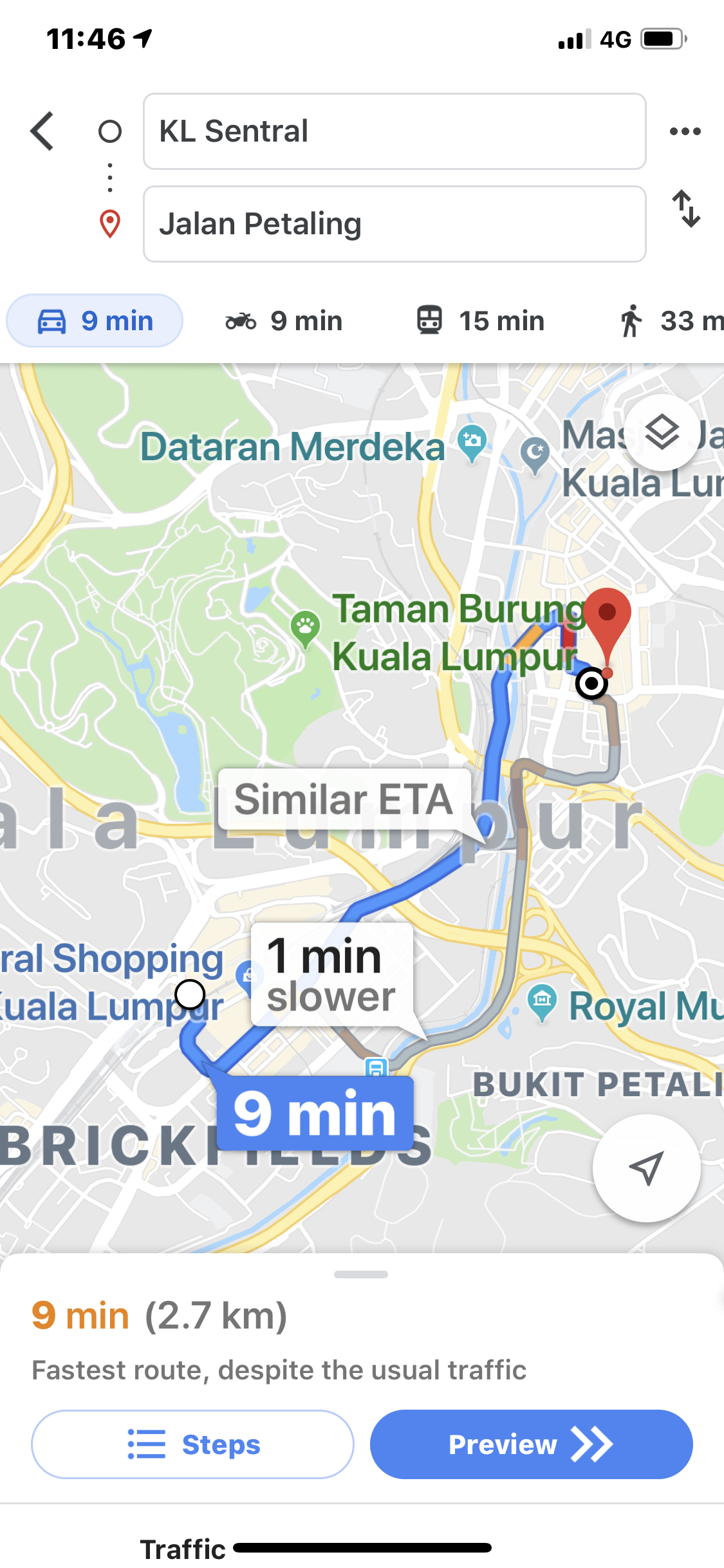Viewport: 724px width, 1568px height.
Task: Select driving mode 9 min
Action: [95, 321]
